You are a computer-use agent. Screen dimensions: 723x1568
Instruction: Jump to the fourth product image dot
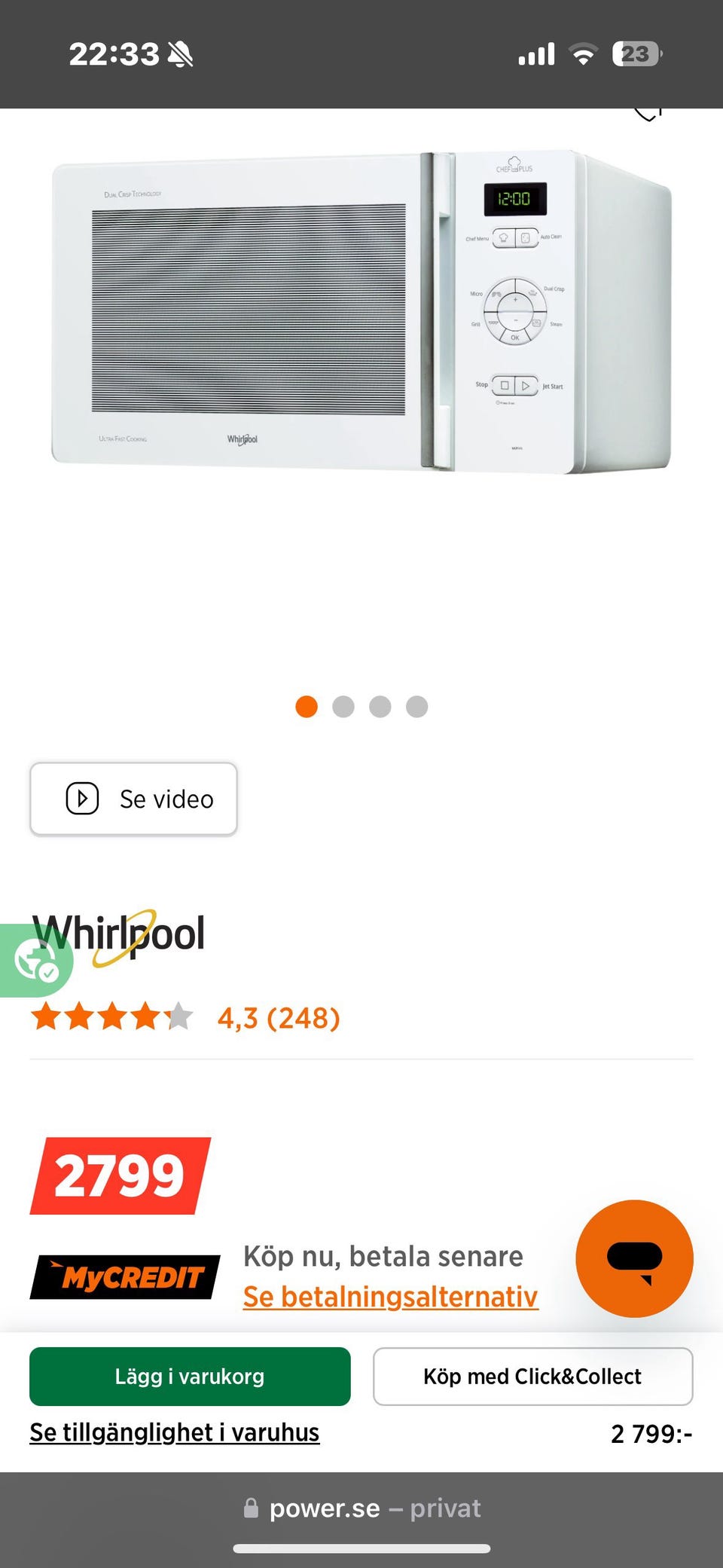[x=416, y=707]
